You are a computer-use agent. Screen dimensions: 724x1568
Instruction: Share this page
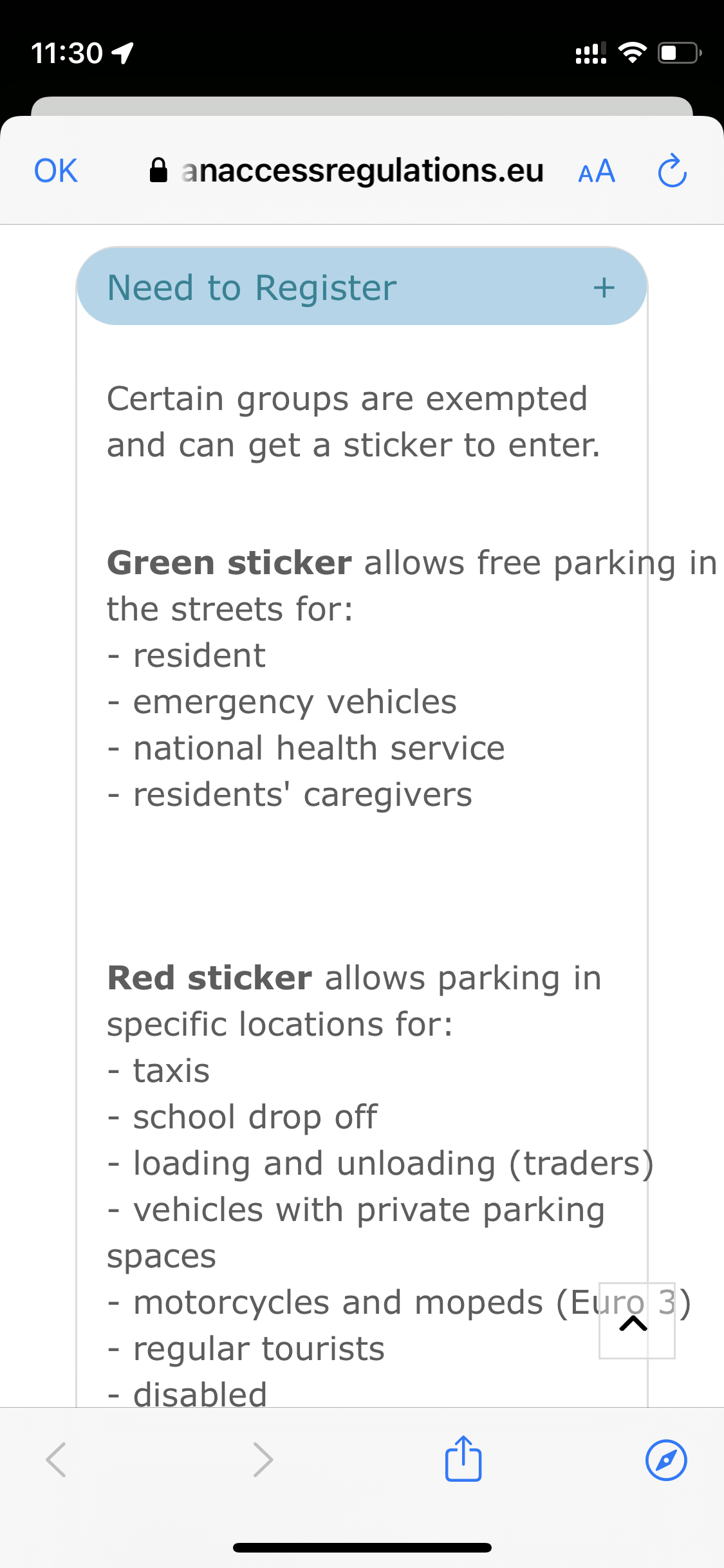tap(463, 1459)
